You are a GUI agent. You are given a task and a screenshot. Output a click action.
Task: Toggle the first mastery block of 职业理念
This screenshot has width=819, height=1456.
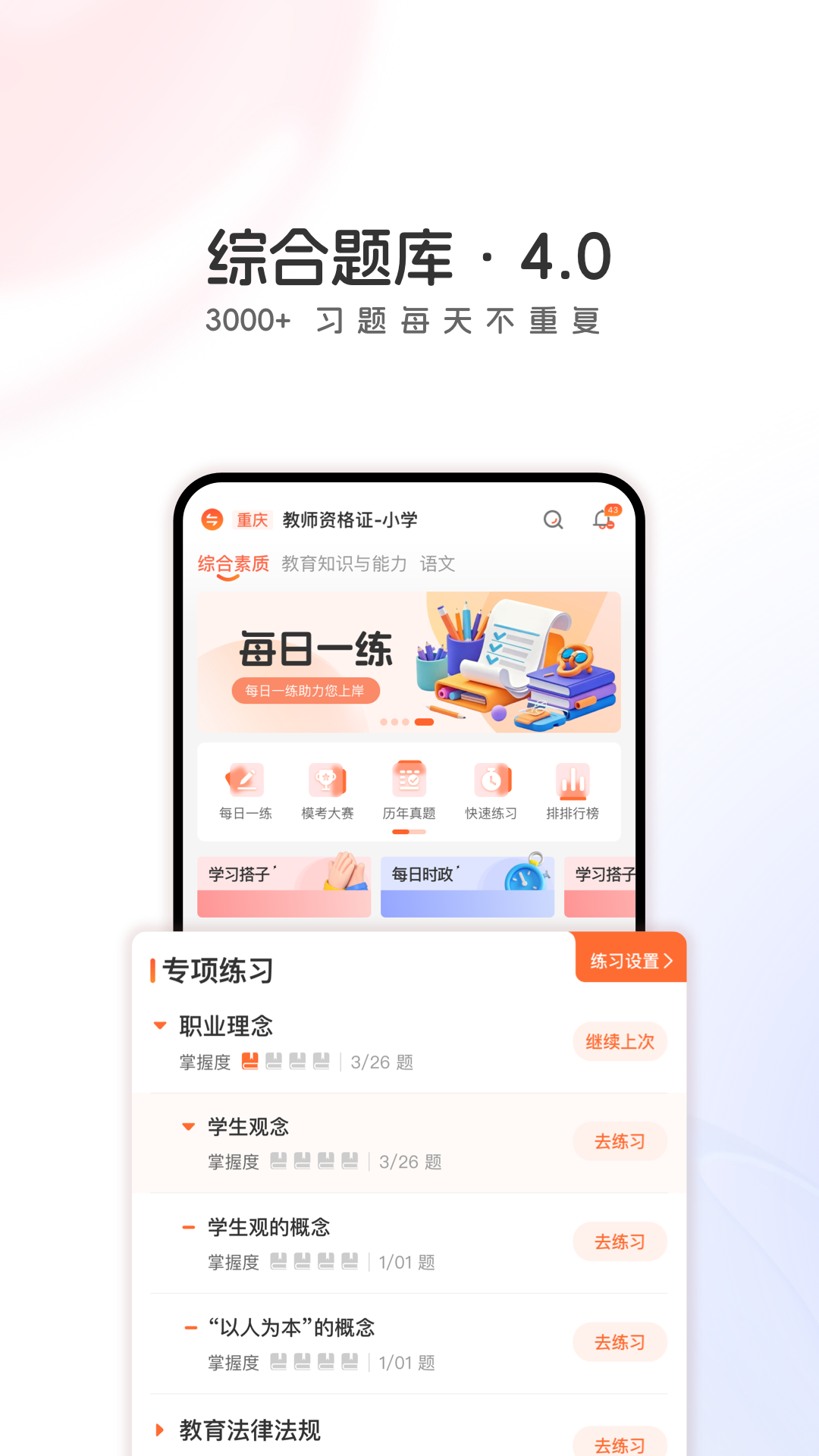250,1062
